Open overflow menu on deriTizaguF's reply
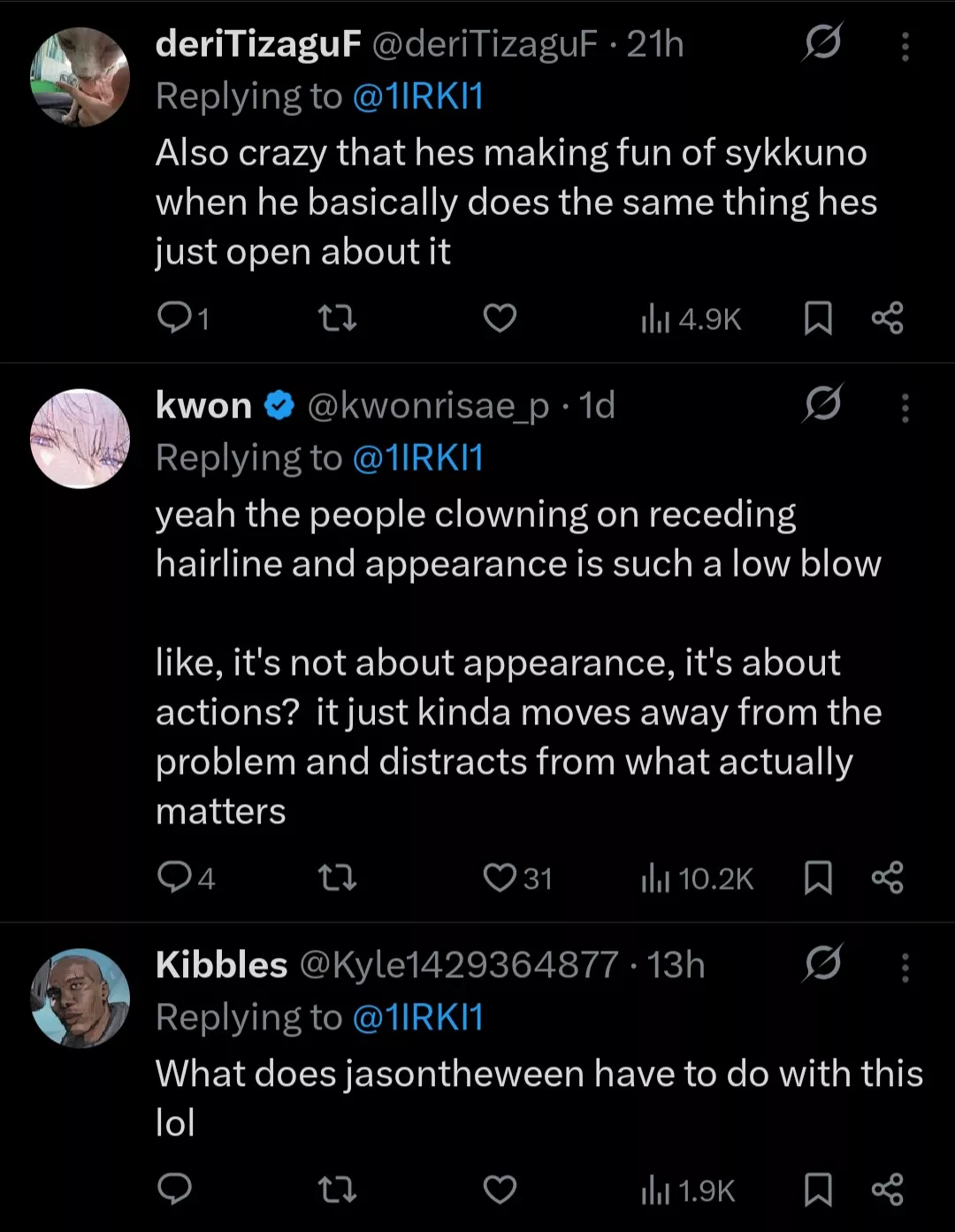The height and width of the screenshot is (1232, 955). (905, 47)
